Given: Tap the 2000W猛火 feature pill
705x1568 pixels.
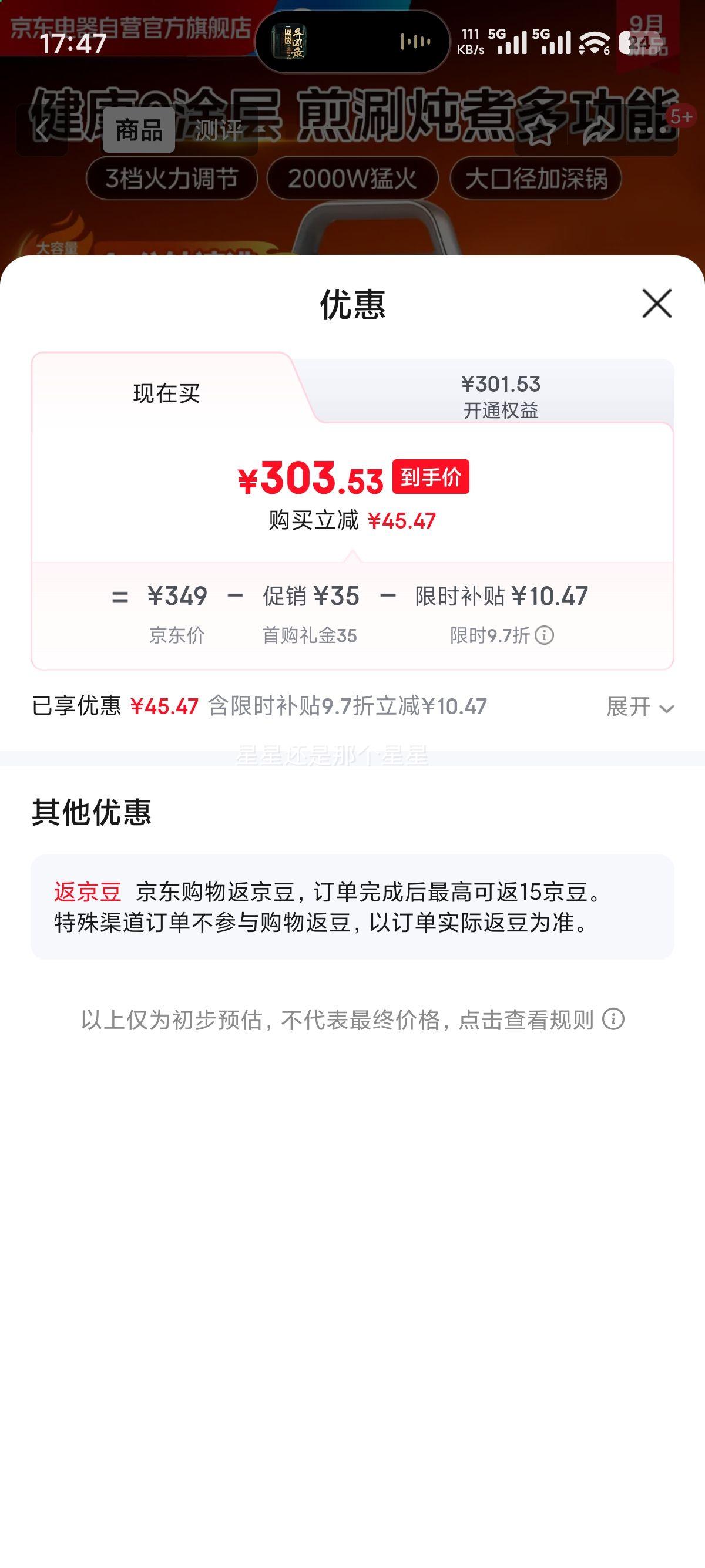Looking at the screenshot, I should pos(352,178).
